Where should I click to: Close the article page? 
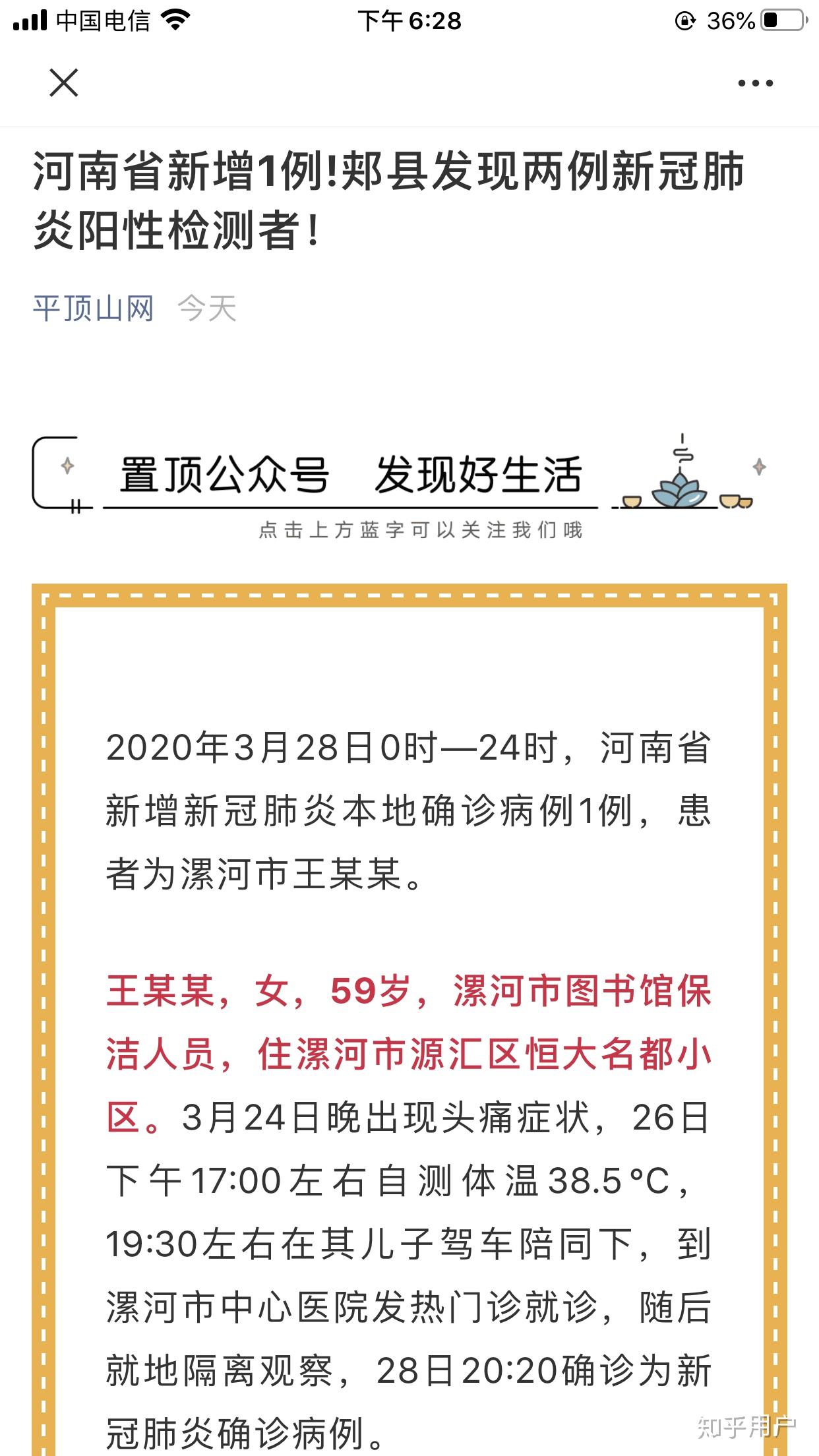pyautogui.click(x=64, y=83)
